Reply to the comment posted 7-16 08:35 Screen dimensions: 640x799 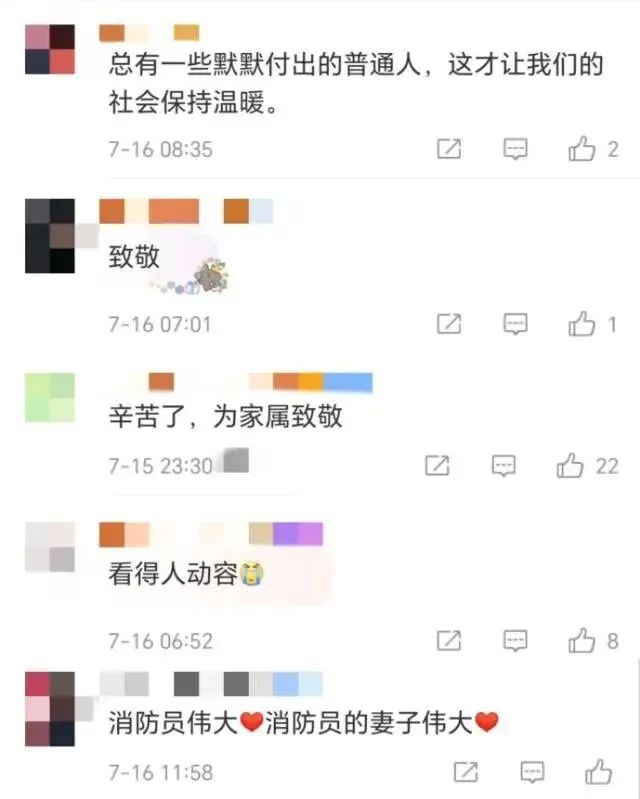(x=515, y=150)
